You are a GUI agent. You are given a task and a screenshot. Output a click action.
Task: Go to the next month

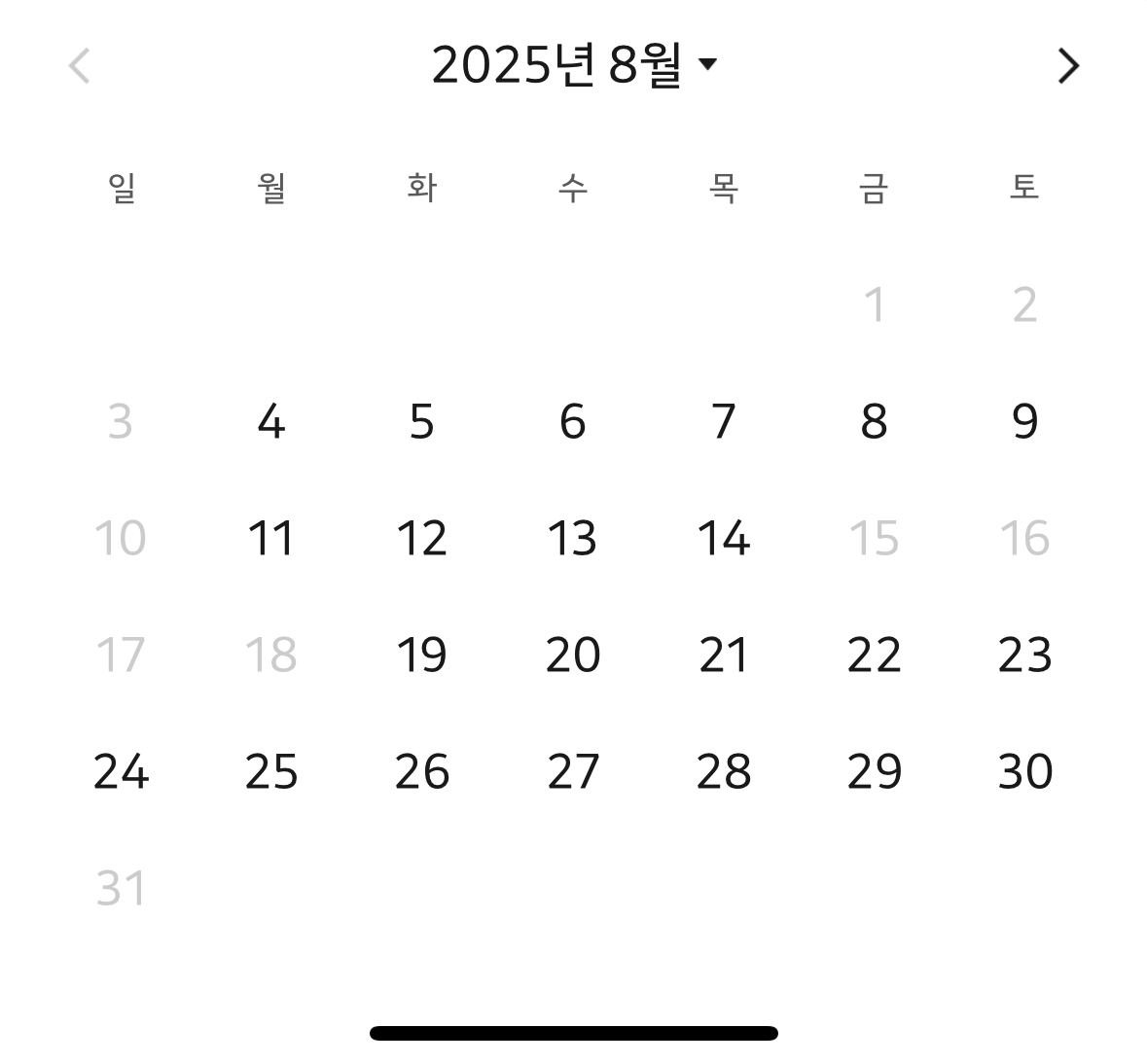pyautogui.click(x=1068, y=66)
